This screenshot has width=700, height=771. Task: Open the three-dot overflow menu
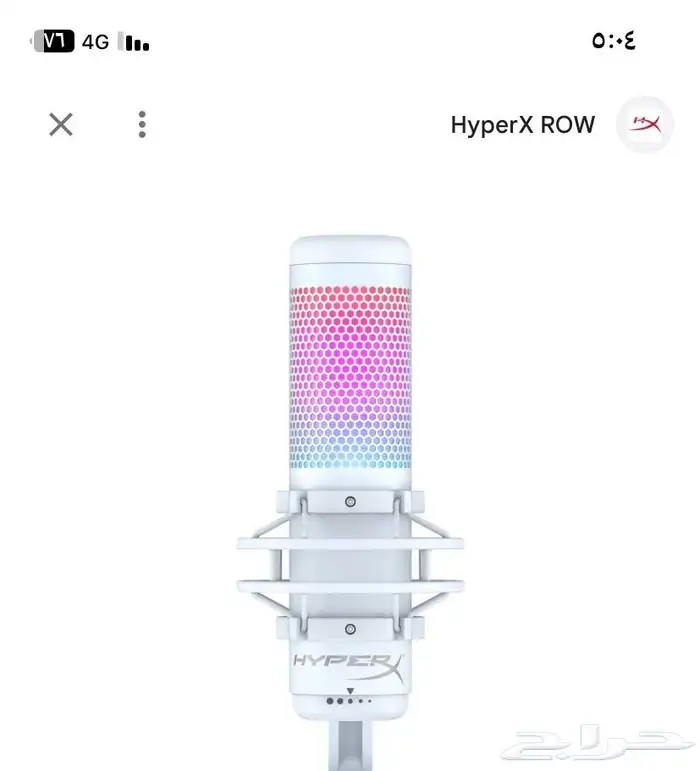coord(142,124)
